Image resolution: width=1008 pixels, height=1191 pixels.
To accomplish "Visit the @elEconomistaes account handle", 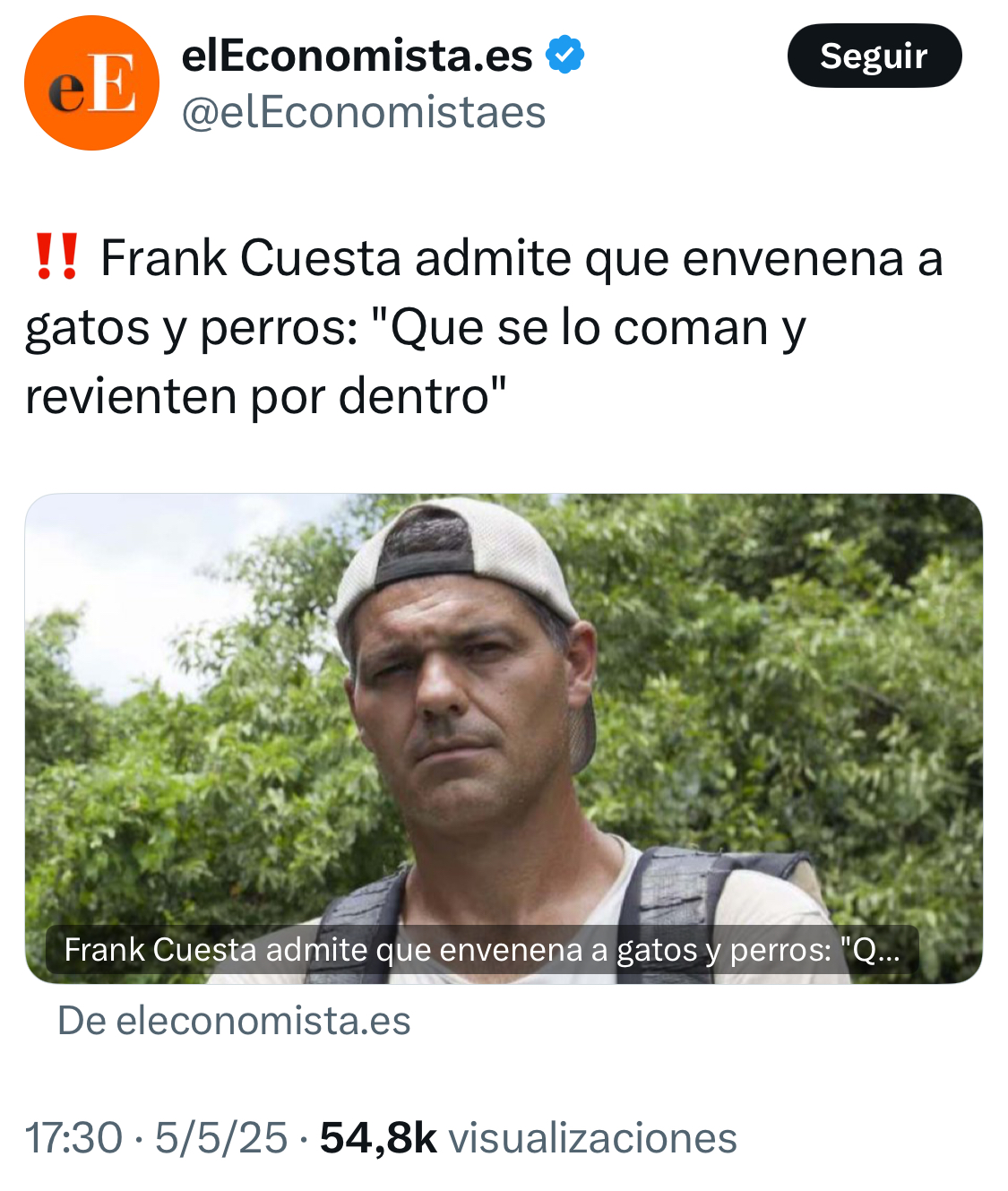I will tap(363, 113).
